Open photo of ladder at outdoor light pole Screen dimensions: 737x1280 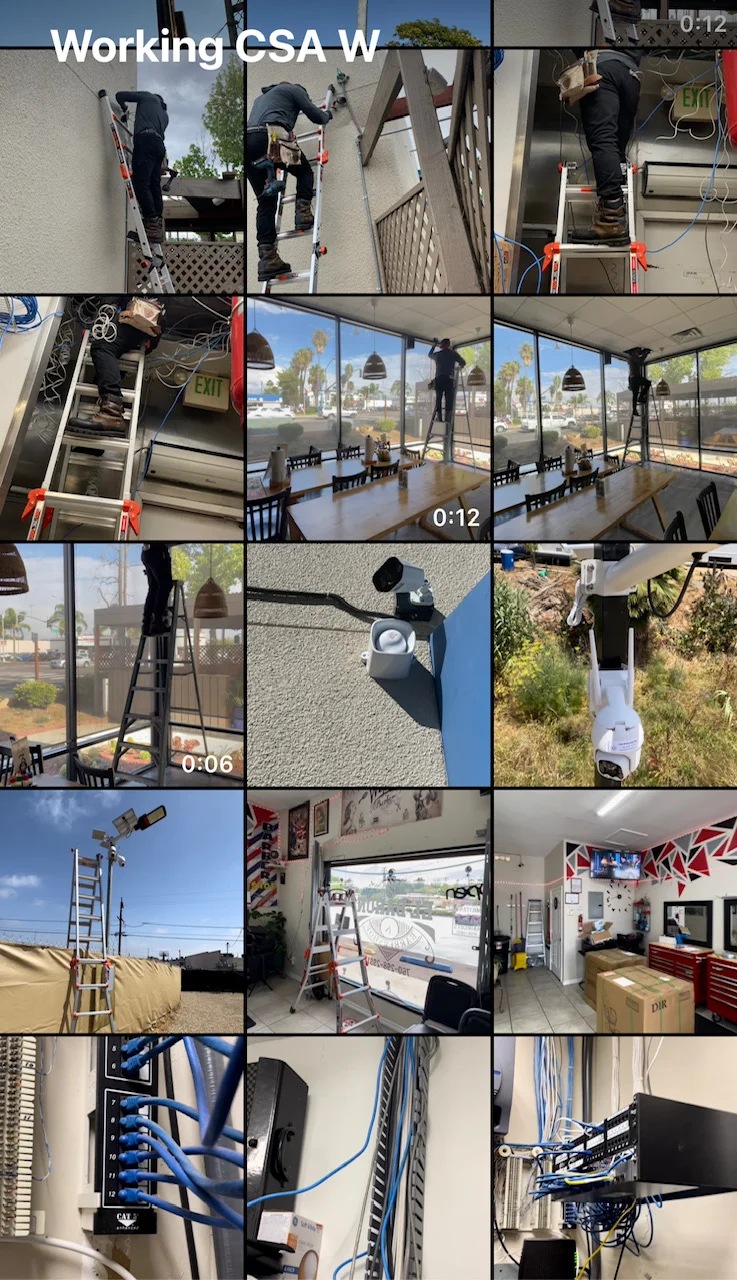[x=121, y=912]
